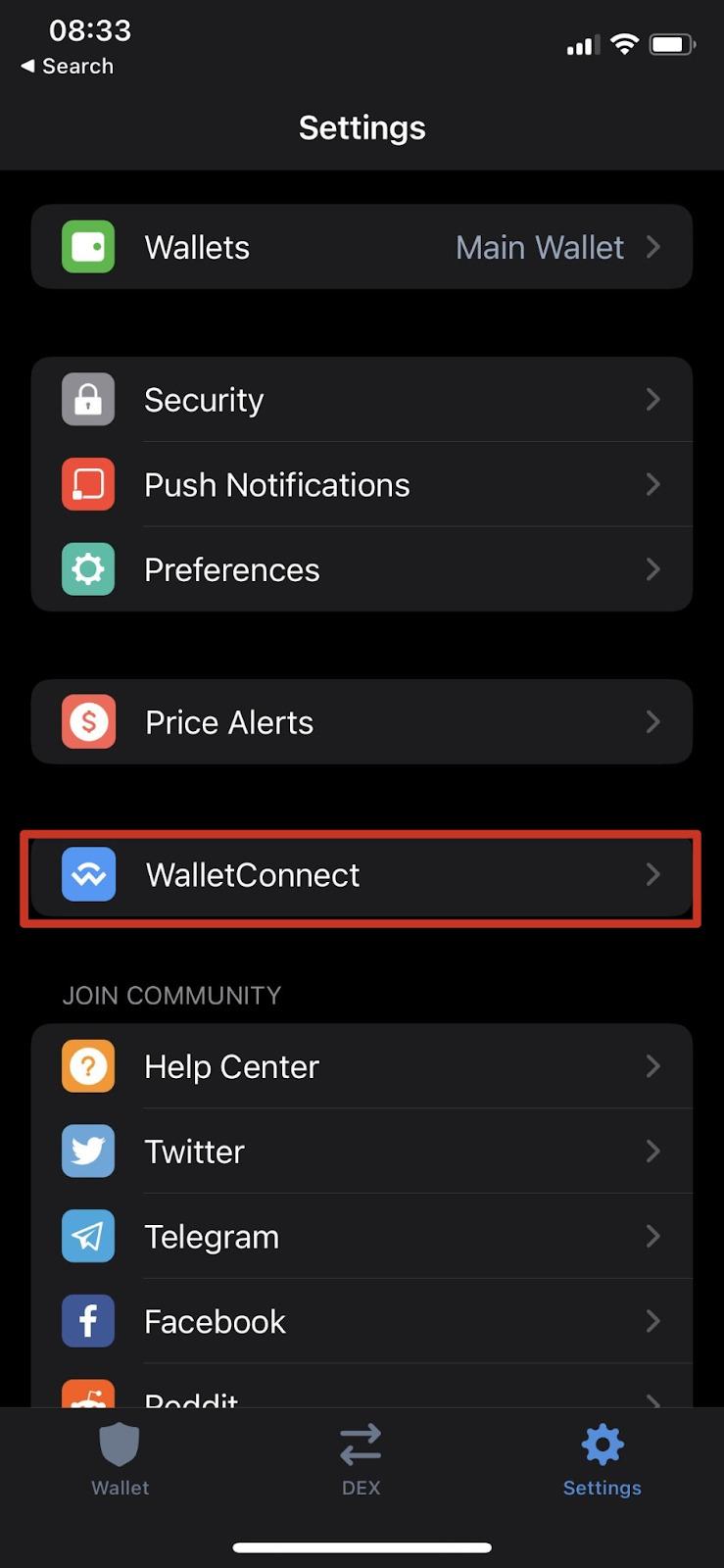724x1568 pixels.
Task: Return via the Search back control
Action: click(66, 66)
